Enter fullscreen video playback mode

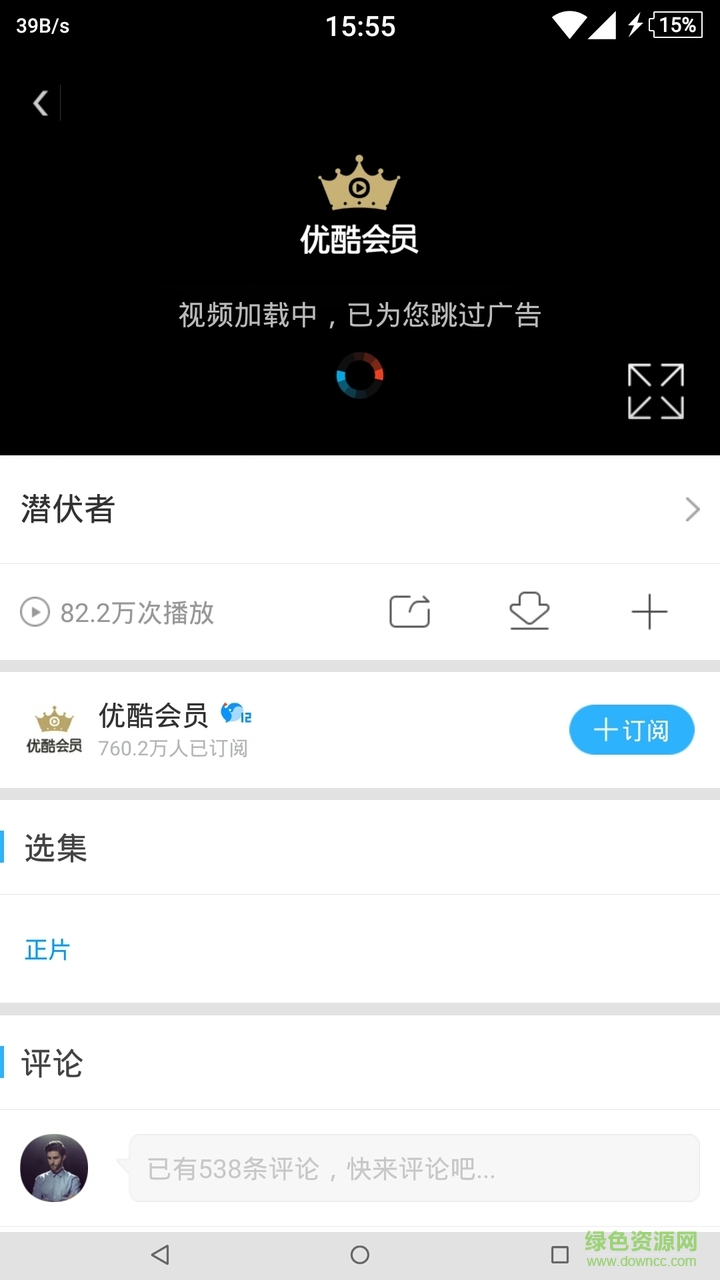pos(655,391)
